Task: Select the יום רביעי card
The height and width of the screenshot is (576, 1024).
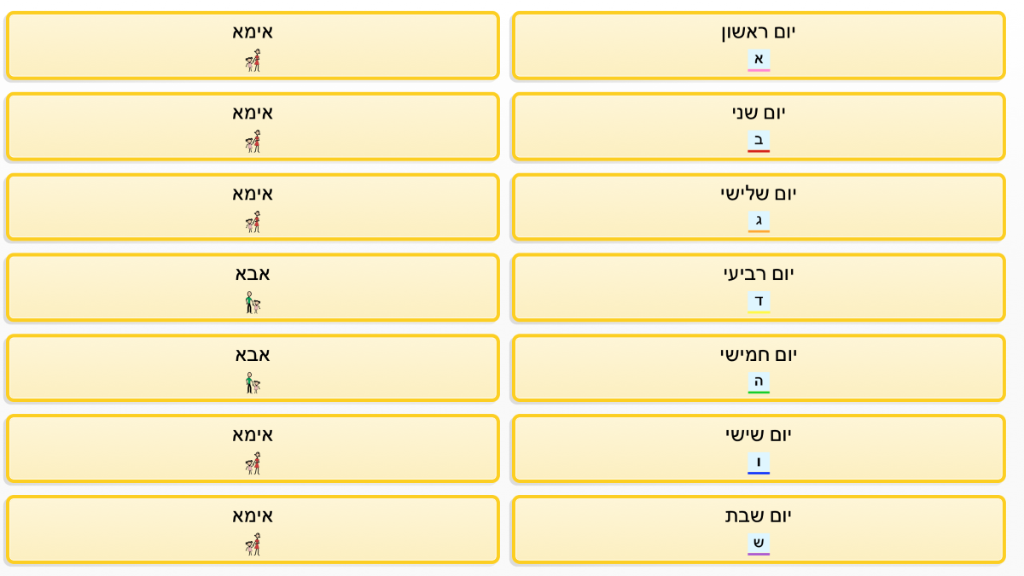Action: tap(758, 288)
